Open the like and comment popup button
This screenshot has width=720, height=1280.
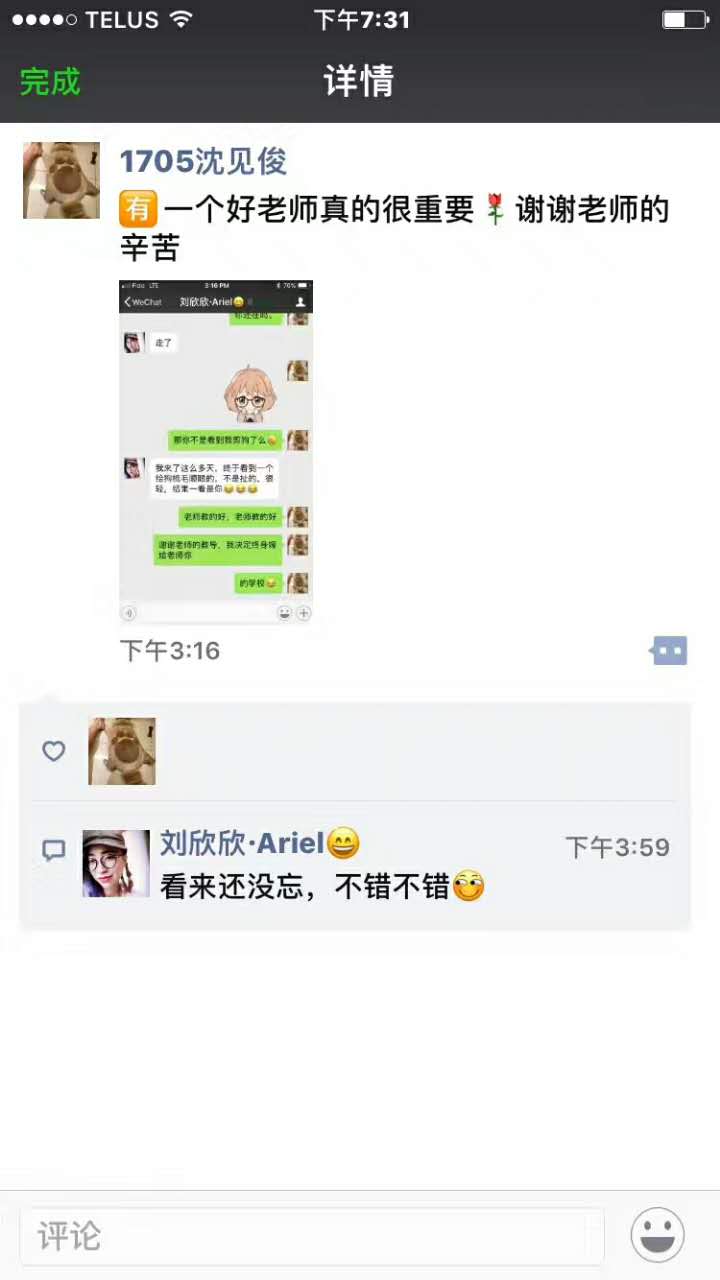coord(668,651)
